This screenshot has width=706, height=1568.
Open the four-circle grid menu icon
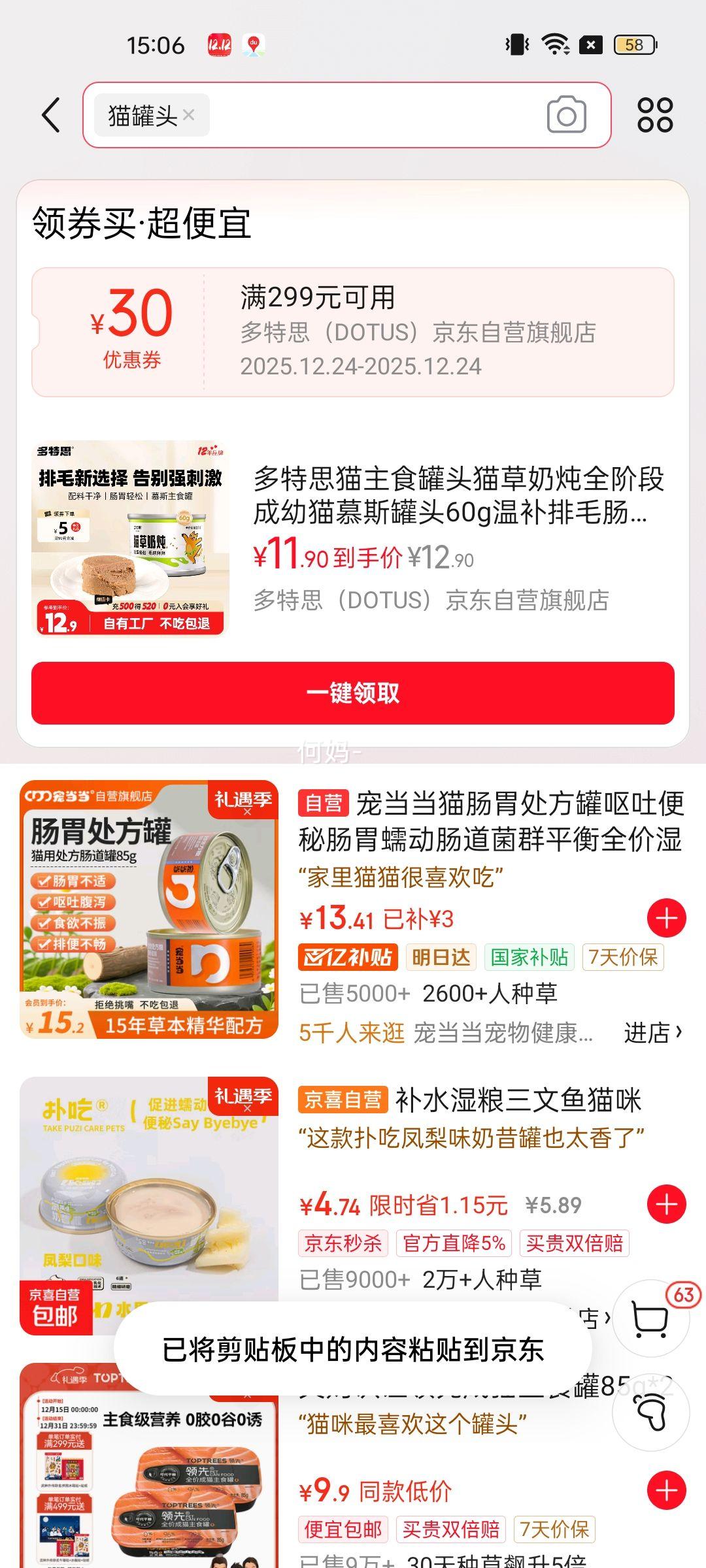tap(655, 116)
